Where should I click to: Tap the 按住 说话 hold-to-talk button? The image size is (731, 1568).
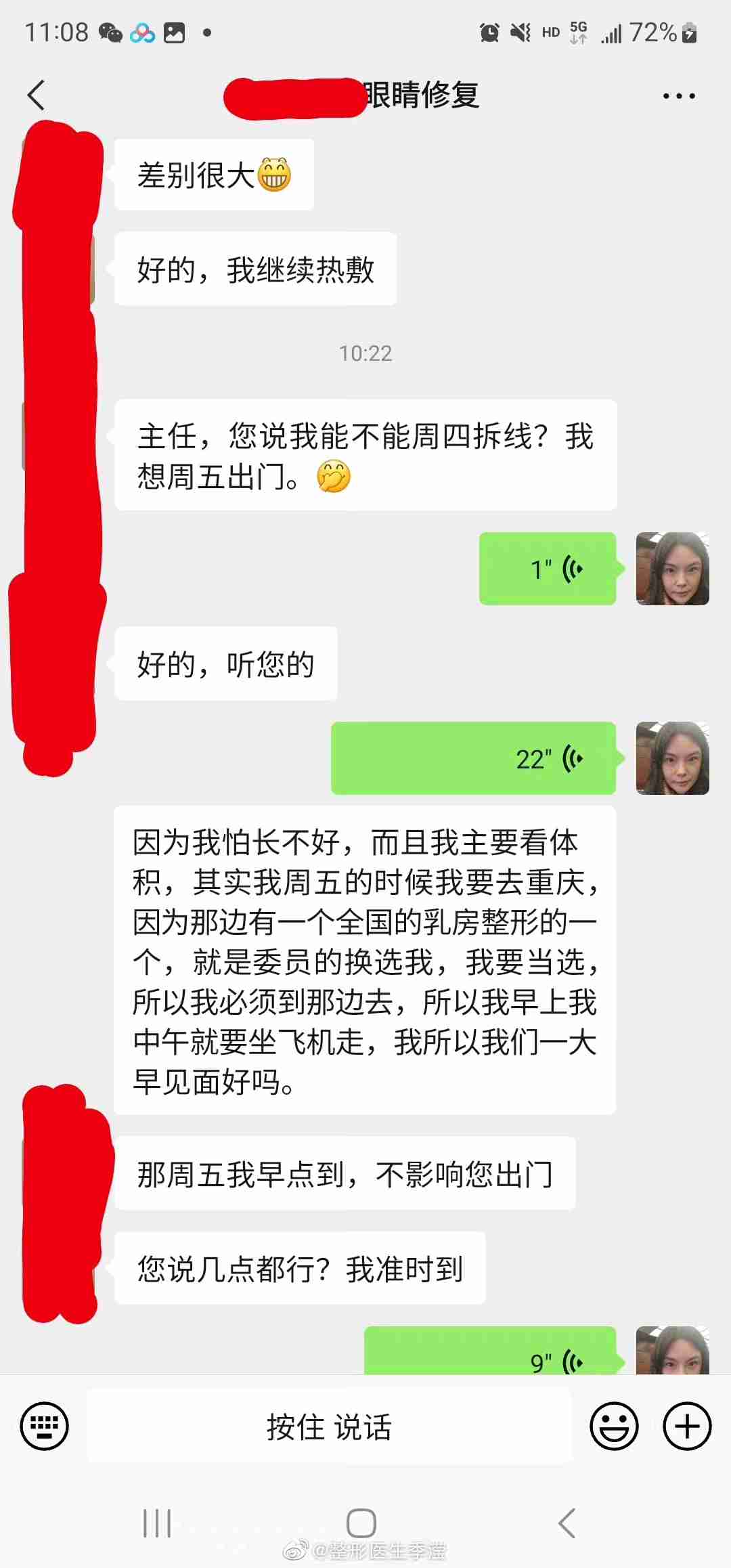(329, 1427)
